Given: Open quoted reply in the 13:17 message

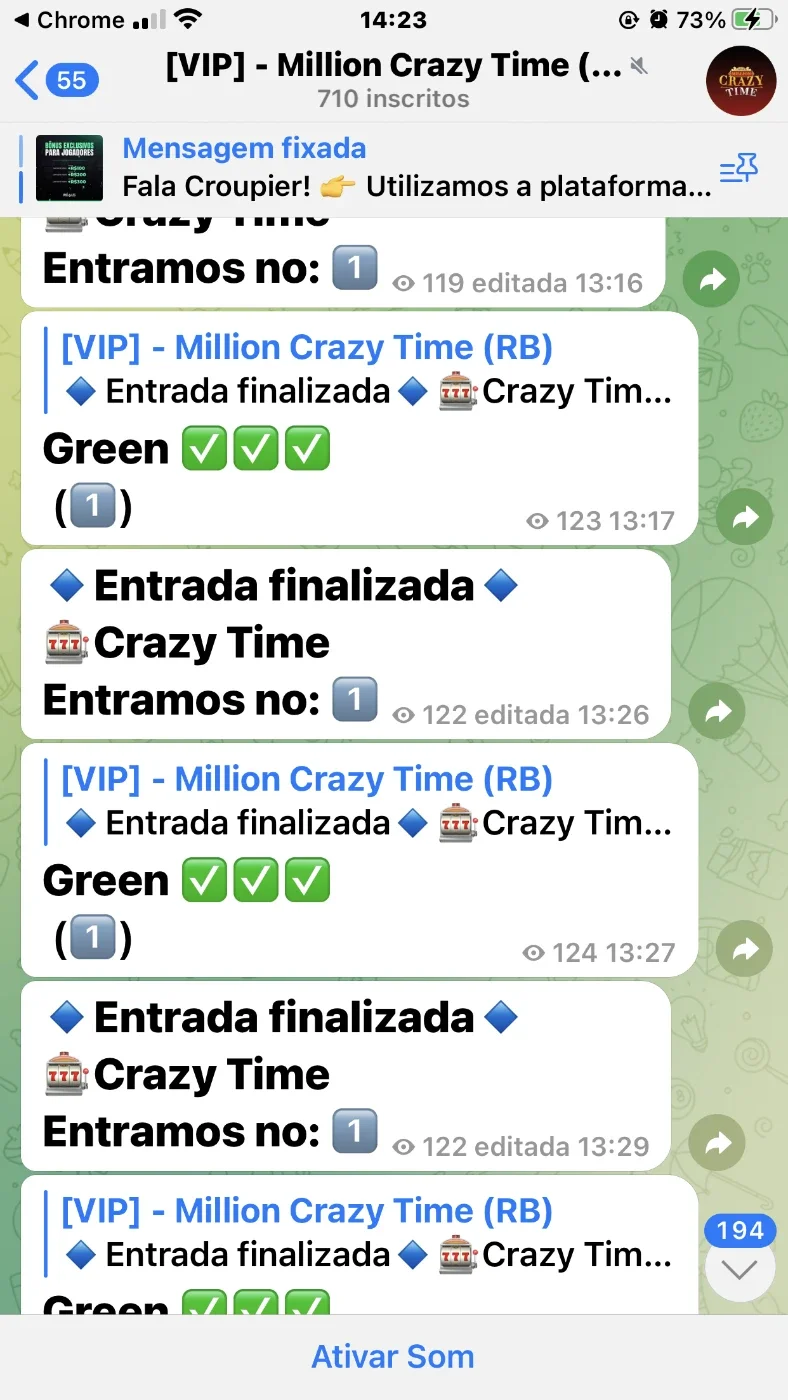Looking at the screenshot, I should pyautogui.click(x=358, y=369).
